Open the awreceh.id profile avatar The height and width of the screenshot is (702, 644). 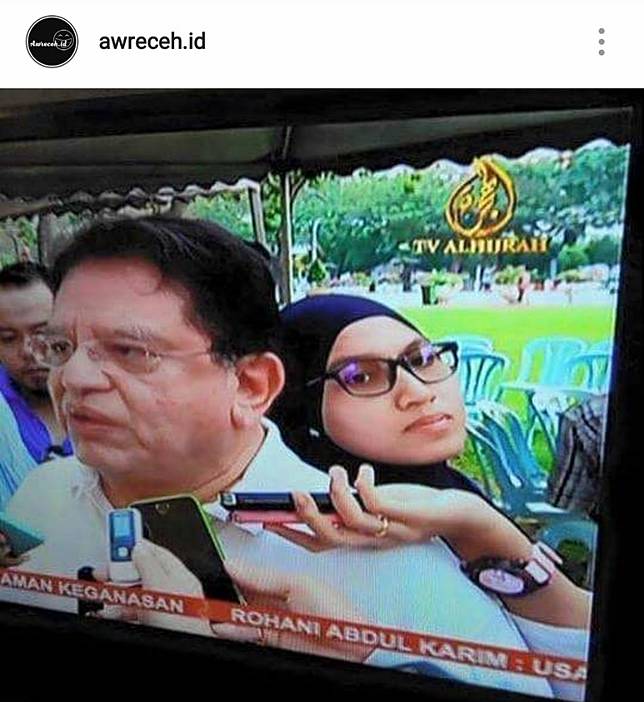[x=52, y=42]
